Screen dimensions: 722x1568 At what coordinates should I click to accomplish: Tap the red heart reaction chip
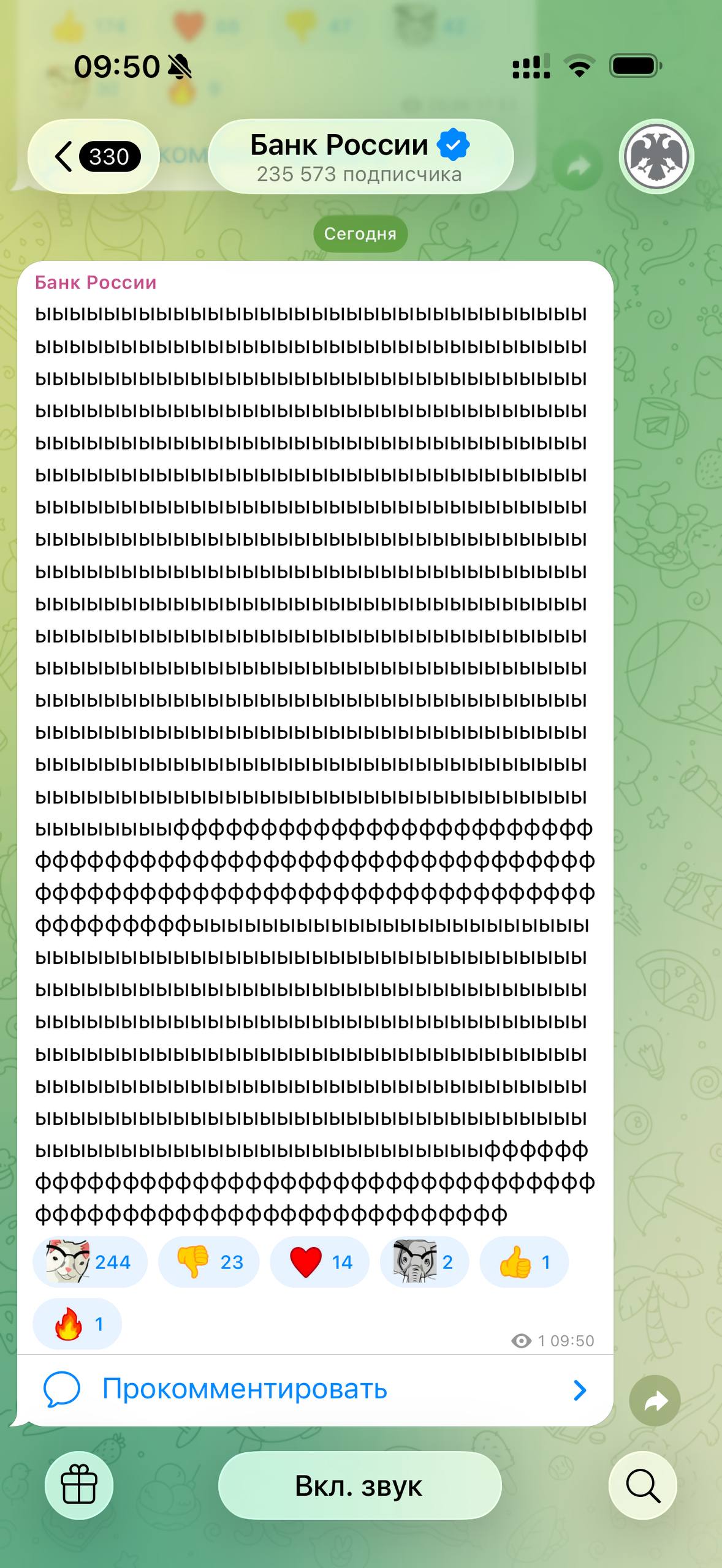pyautogui.click(x=319, y=1262)
